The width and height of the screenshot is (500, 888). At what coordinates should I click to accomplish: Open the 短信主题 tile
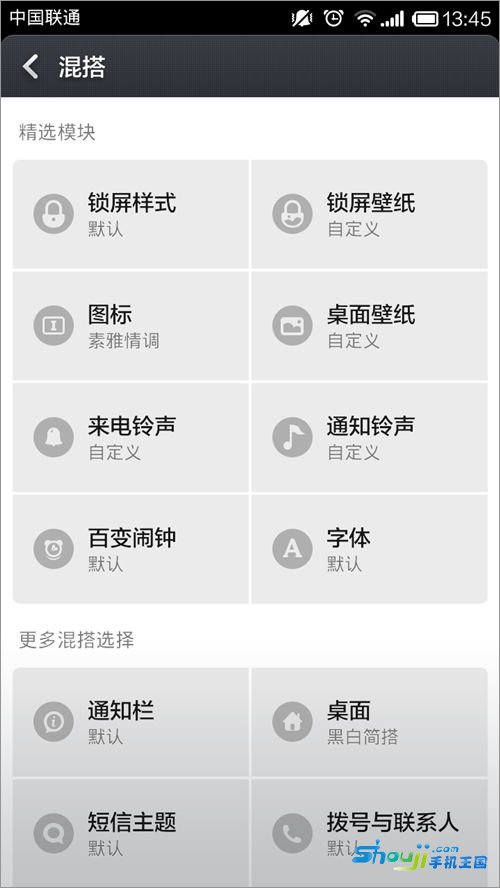tap(130, 833)
